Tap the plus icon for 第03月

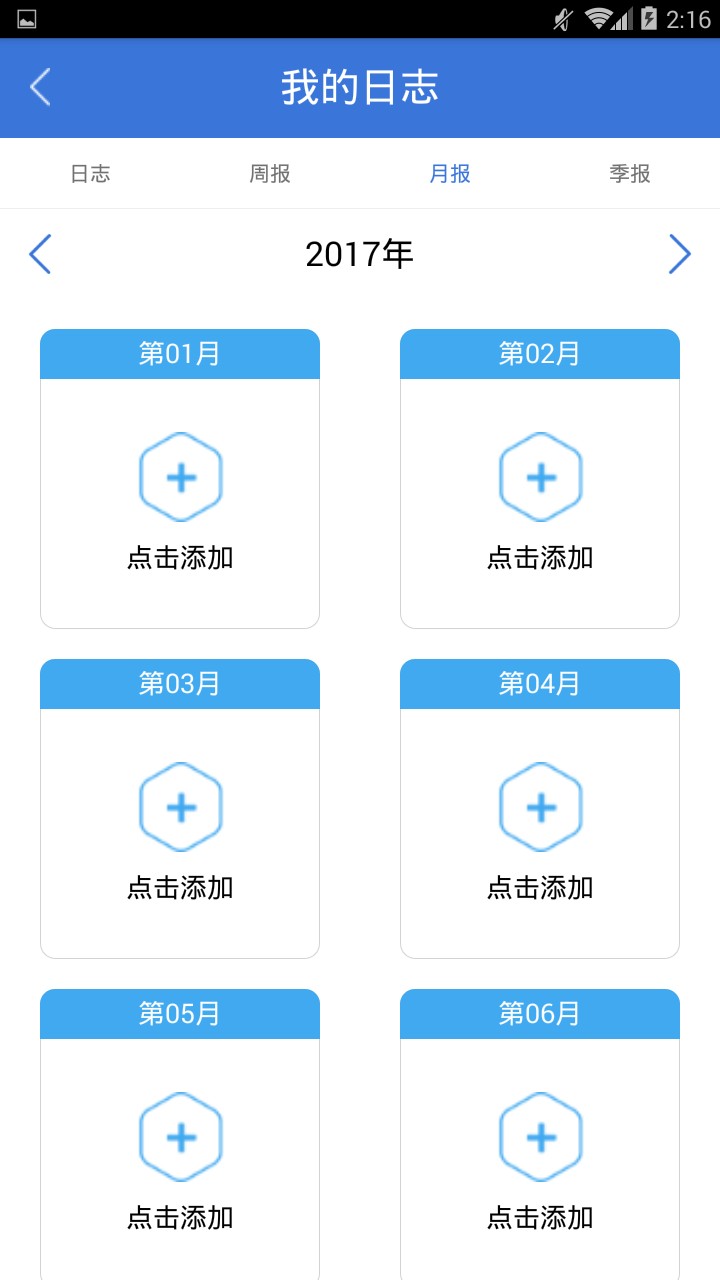[180, 807]
